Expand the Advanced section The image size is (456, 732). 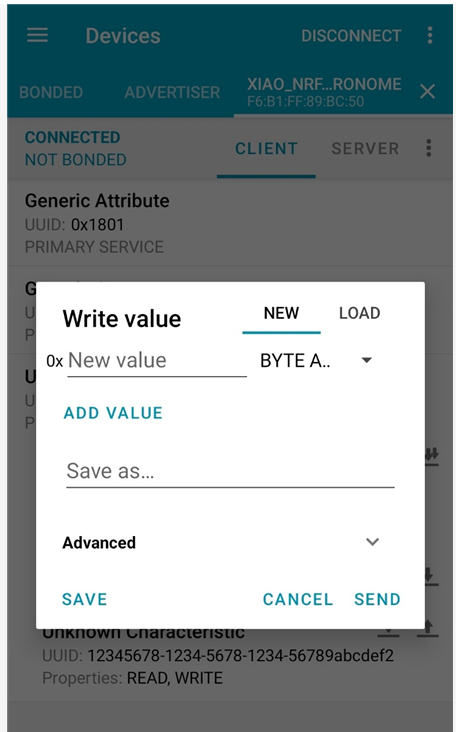click(221, 542)
